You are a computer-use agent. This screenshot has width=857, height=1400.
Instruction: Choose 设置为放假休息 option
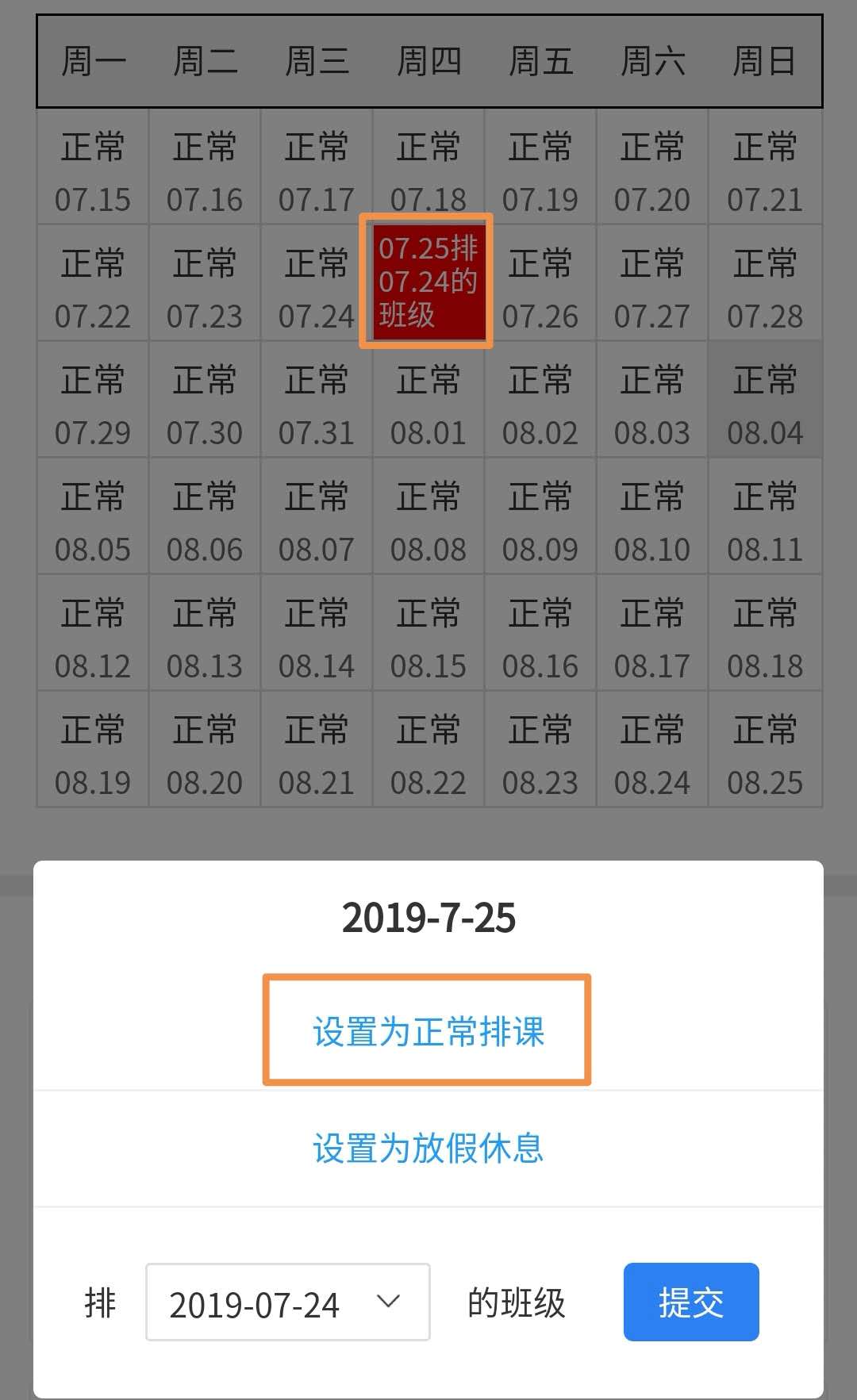[x=428, y=1148]
